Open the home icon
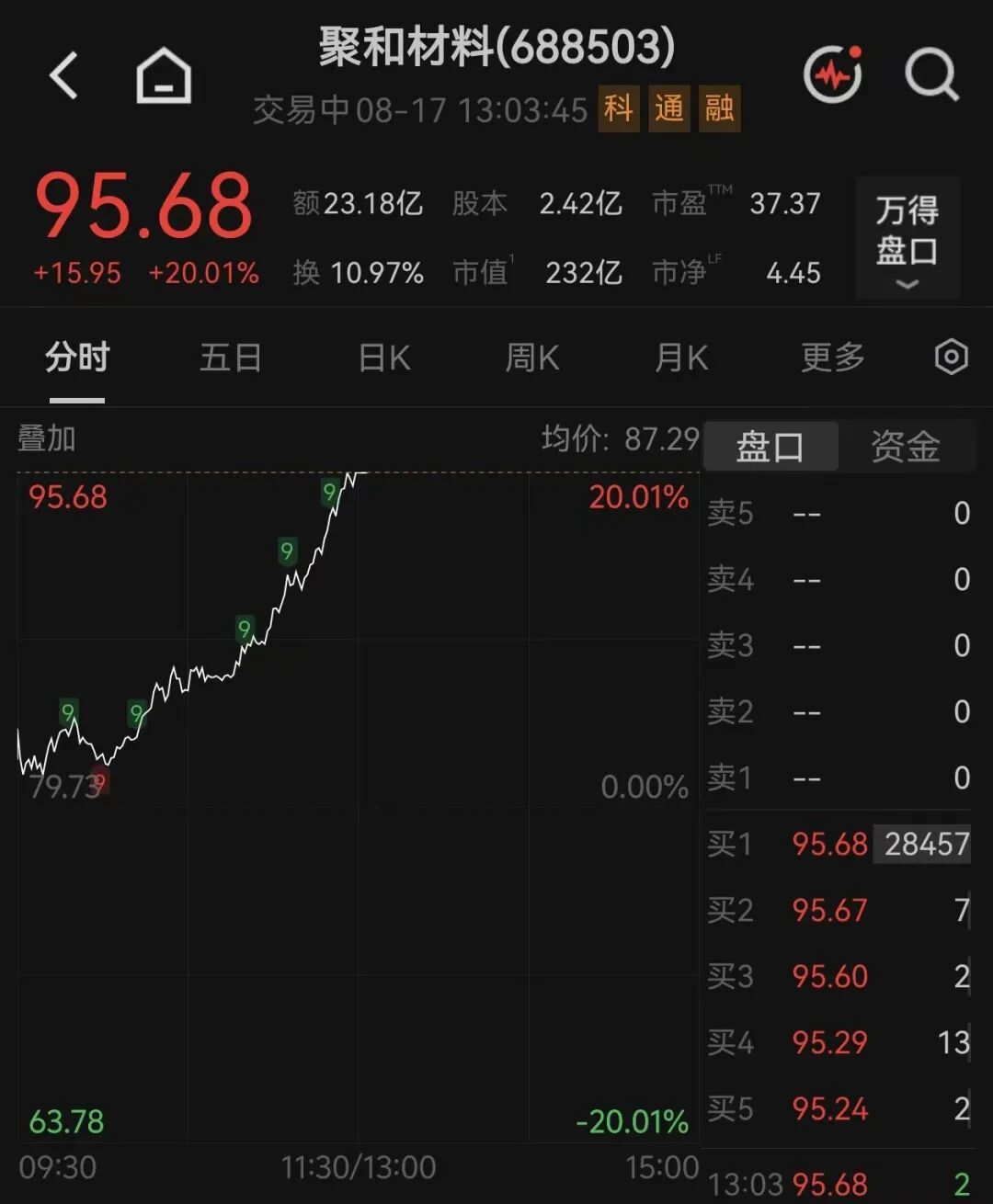Image resolution: width=993 pixels, height=1204 pixels. tap(164, 74)
